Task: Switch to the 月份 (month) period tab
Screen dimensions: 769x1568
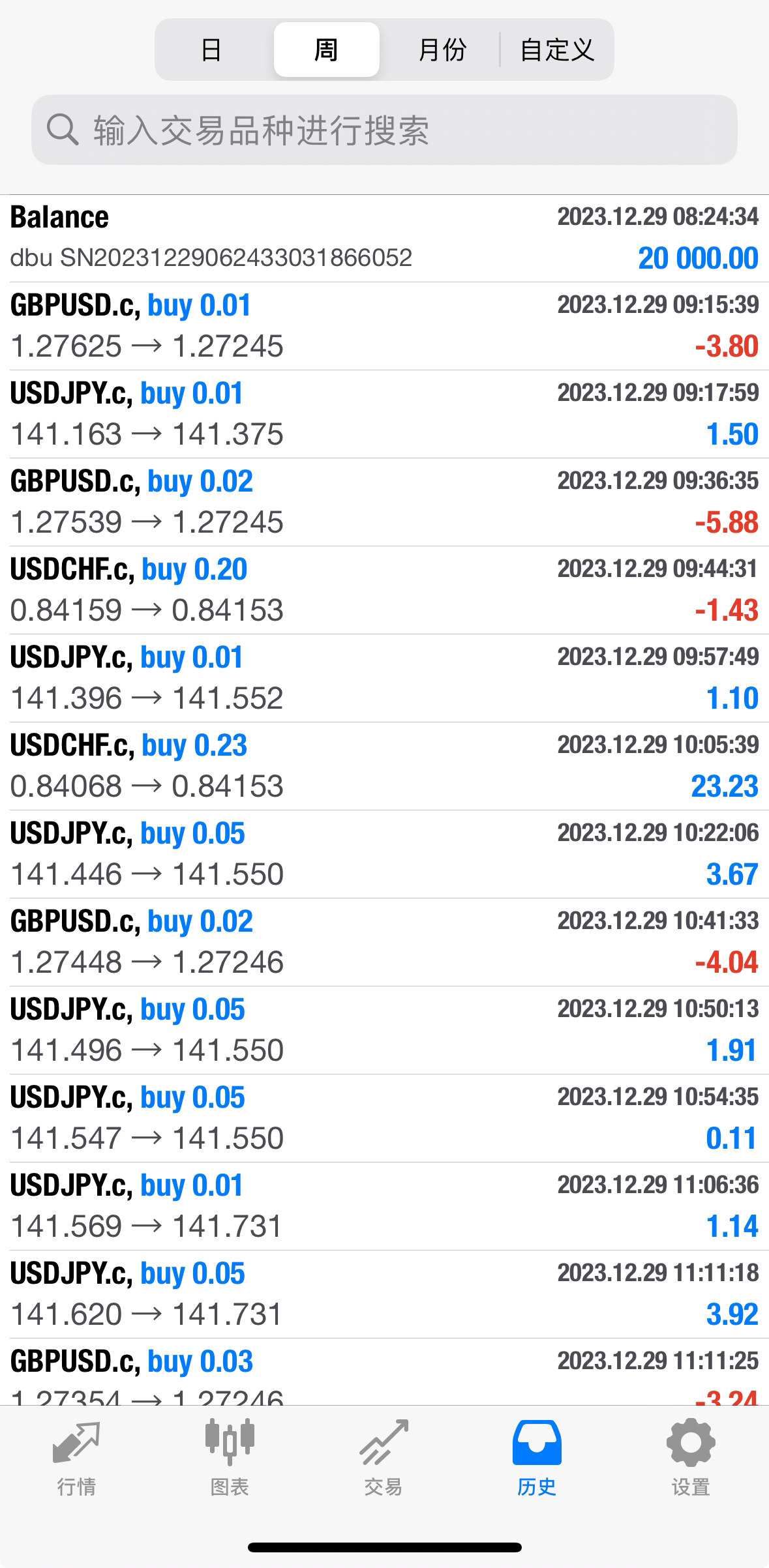Action: coord(442,50)
